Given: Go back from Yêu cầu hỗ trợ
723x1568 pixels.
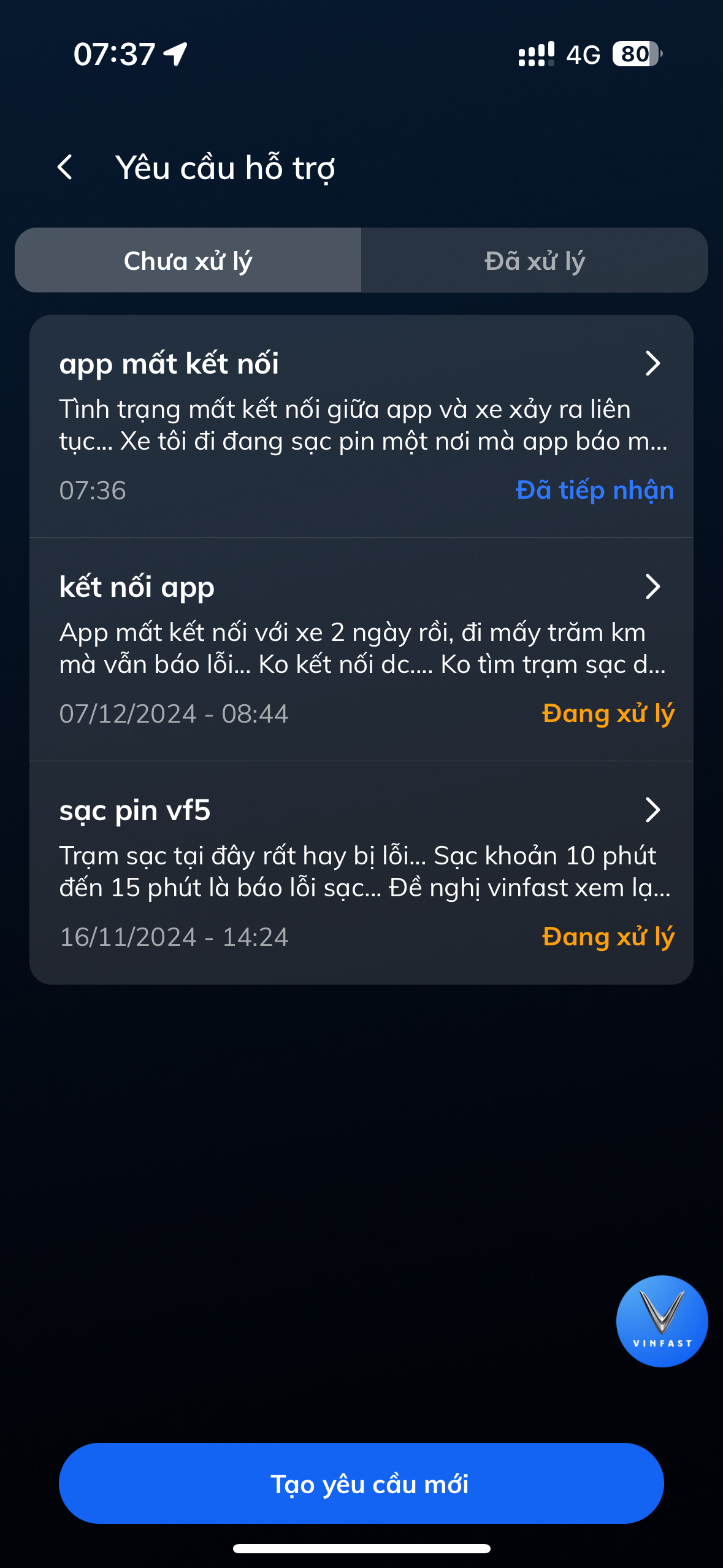Looking at the screenshot, I should point(65,167).
